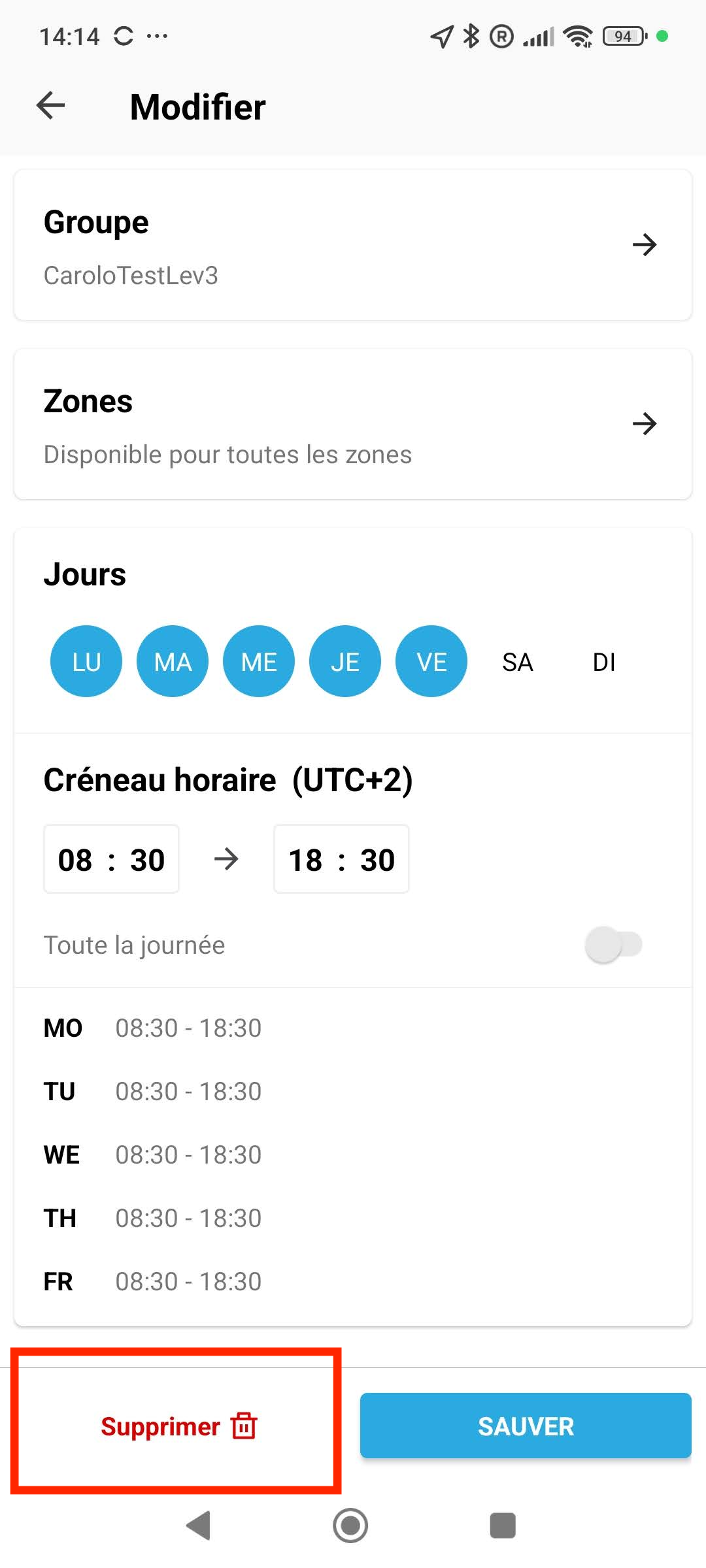The image size is (706, 1568).
Task: Enable the Toute la journée switch
Action: coord(613,945)
